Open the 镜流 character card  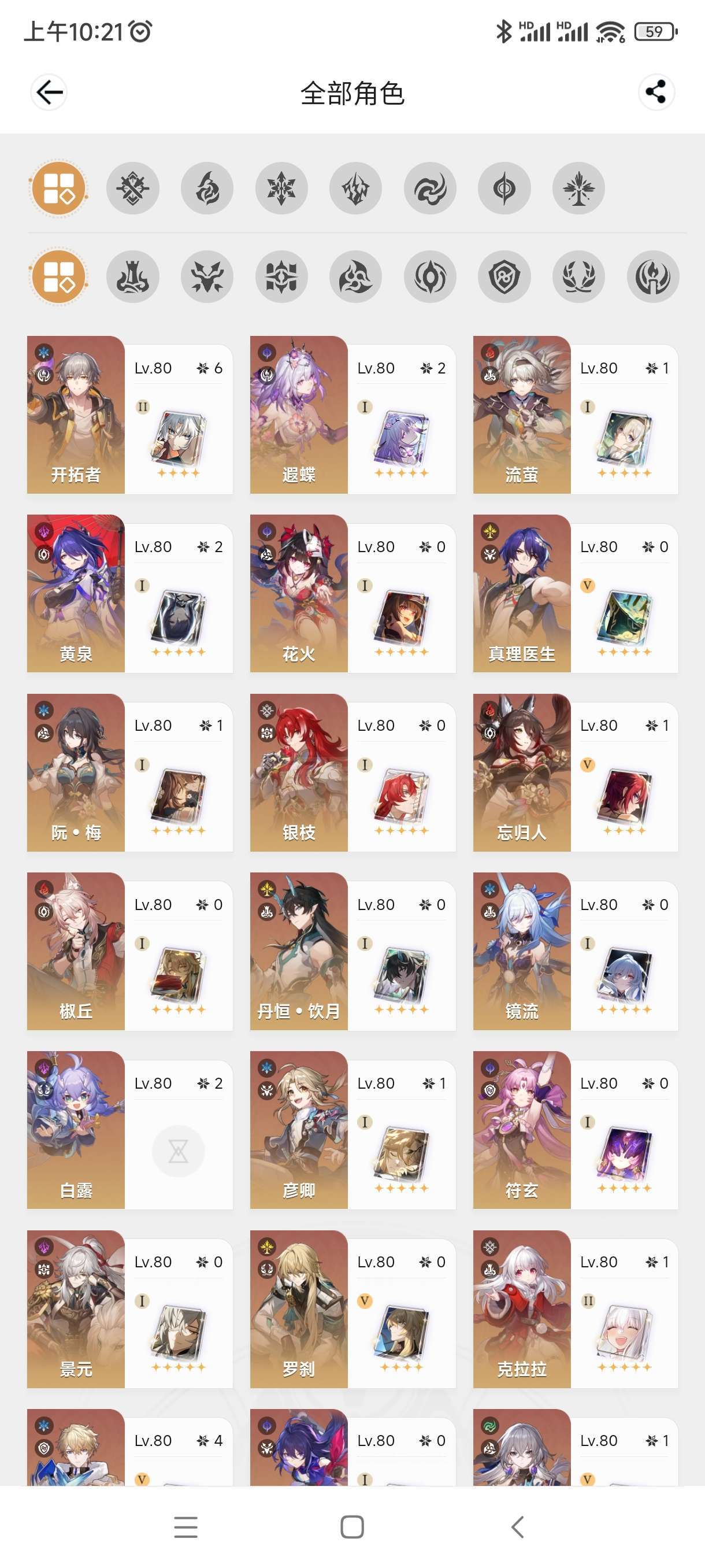tap(576, 952)
